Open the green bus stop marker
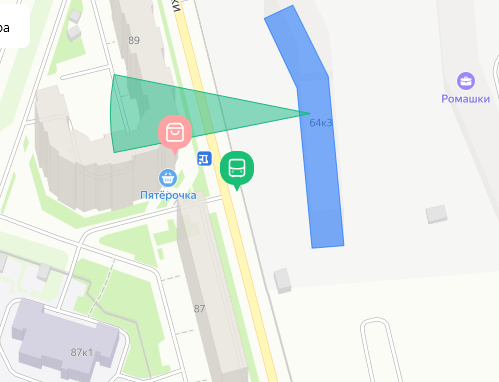 point(237,168)
